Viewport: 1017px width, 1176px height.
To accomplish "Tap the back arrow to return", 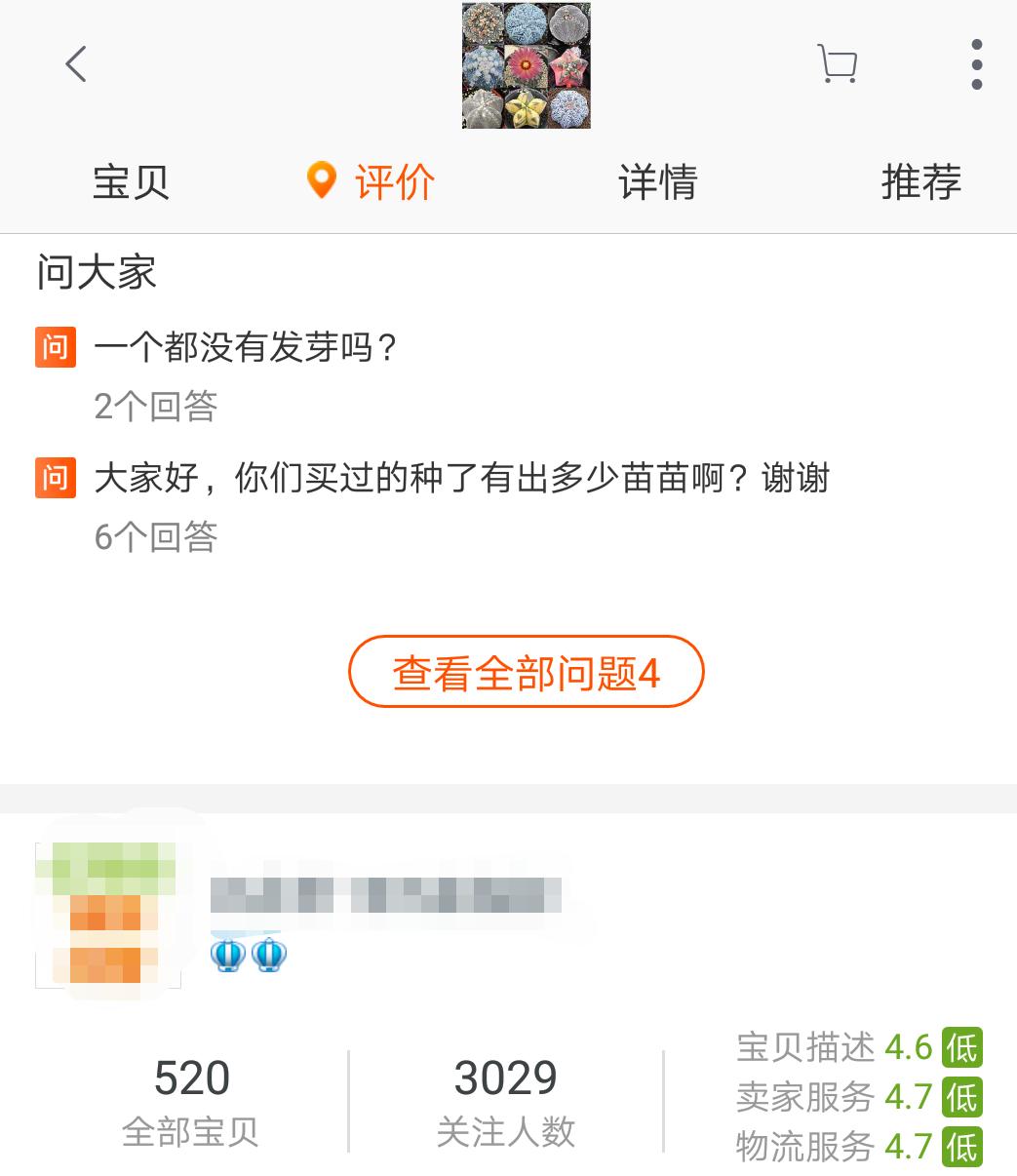I will tap(76, 63).
